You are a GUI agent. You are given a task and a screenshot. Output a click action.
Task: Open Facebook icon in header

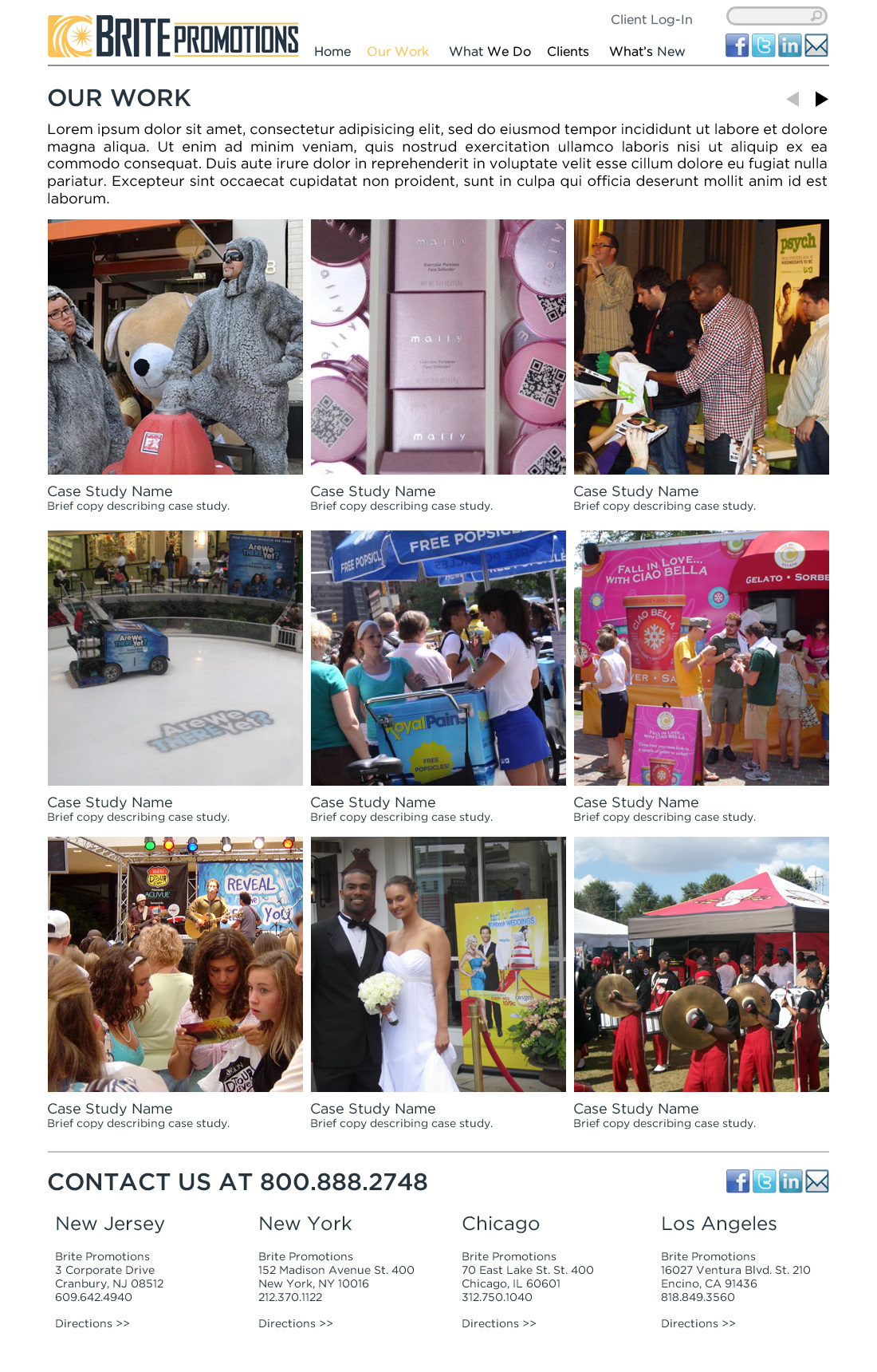(x=737, y=45)
